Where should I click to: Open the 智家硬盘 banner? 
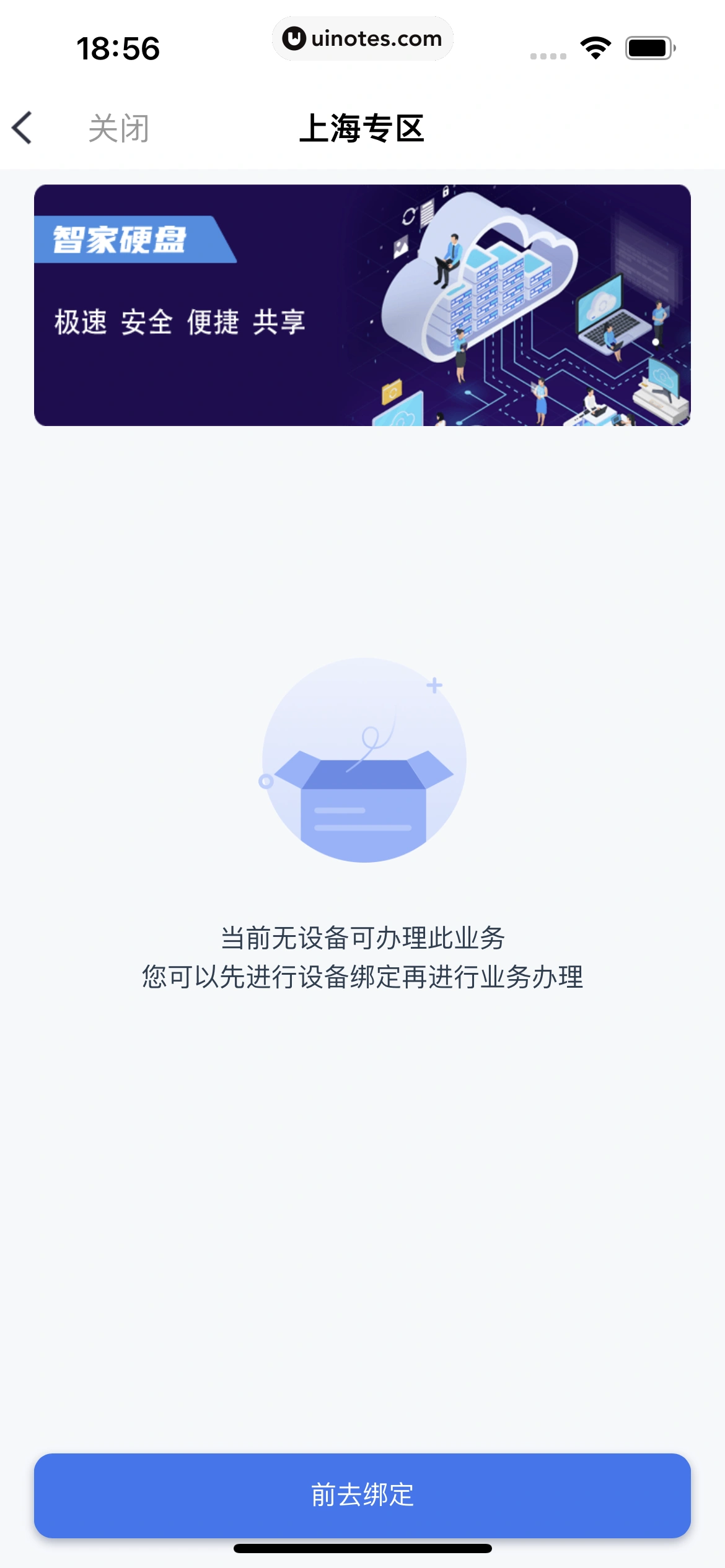(362, 305)
